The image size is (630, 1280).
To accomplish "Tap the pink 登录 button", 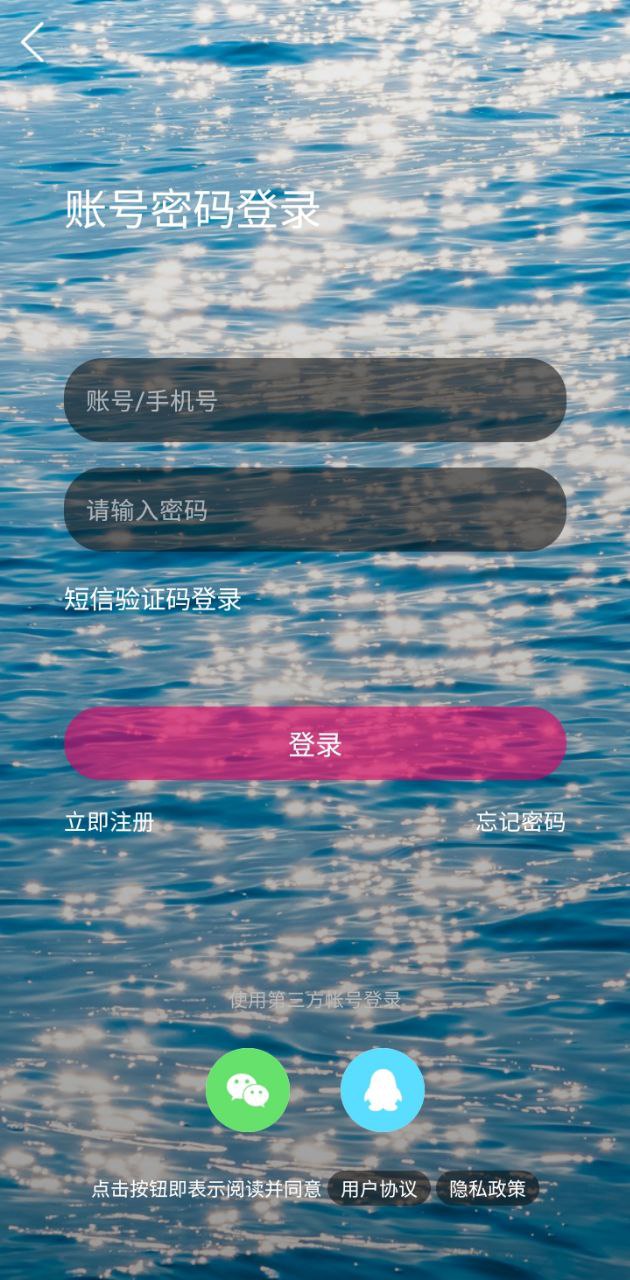I will click(x=315, y=744).
